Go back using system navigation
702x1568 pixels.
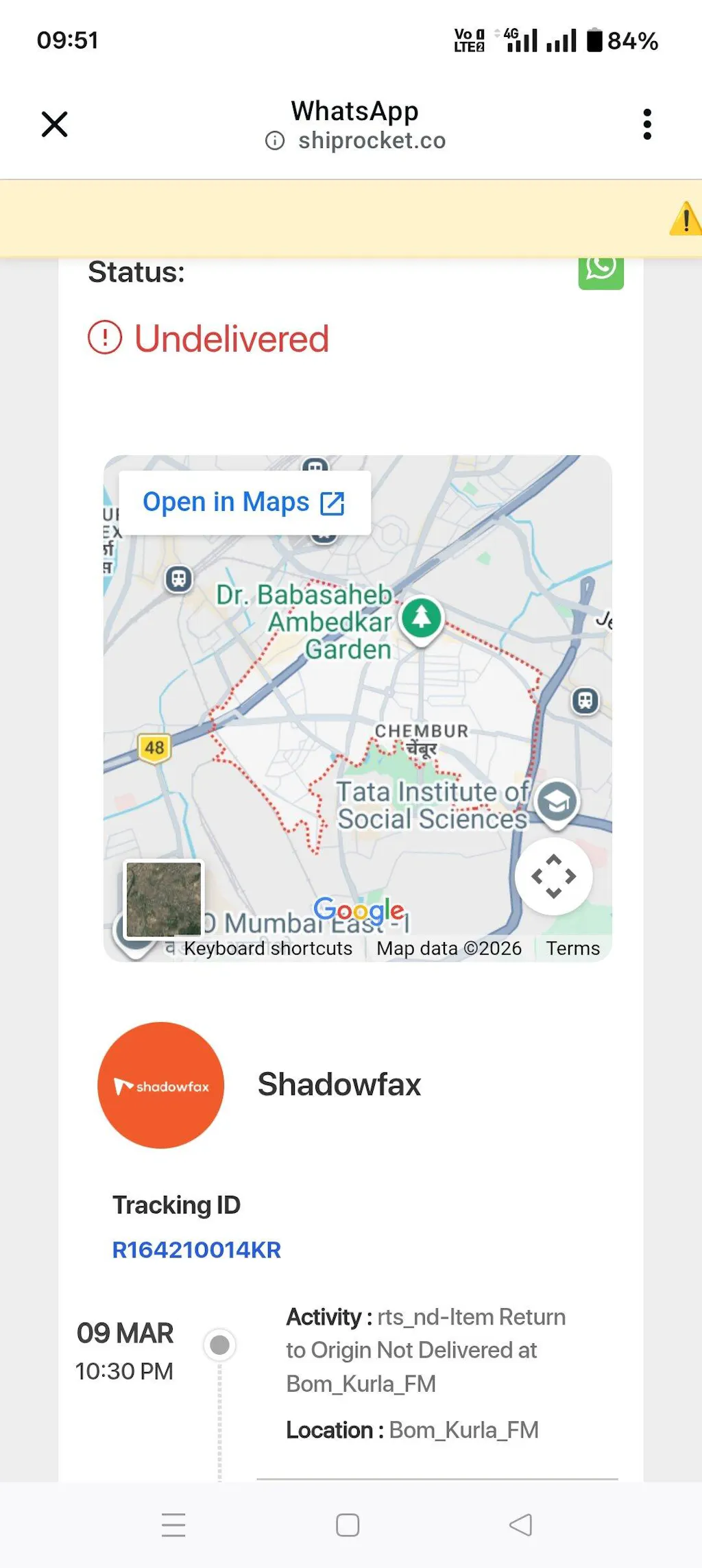521,1525
